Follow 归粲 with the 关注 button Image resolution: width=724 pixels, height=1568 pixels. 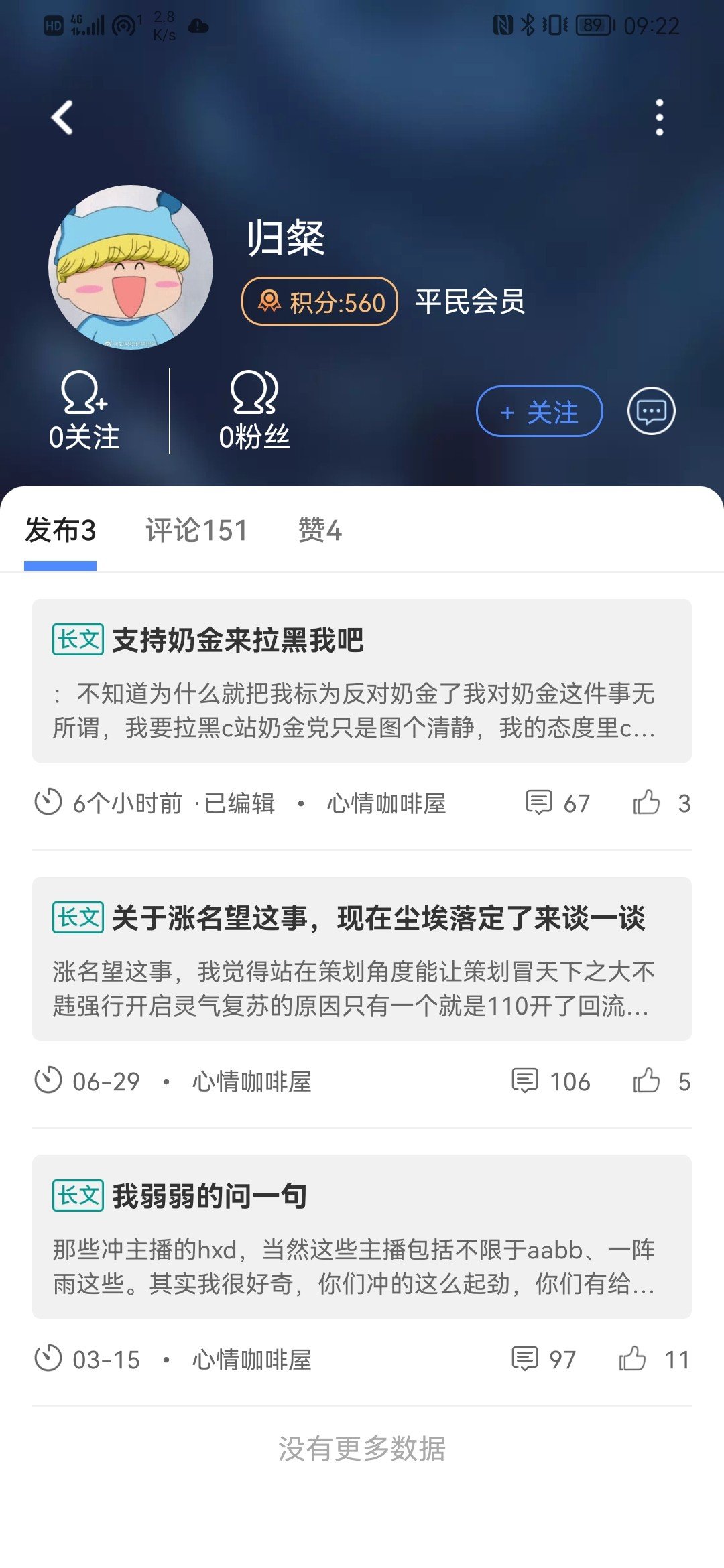[x=539, y=411]
